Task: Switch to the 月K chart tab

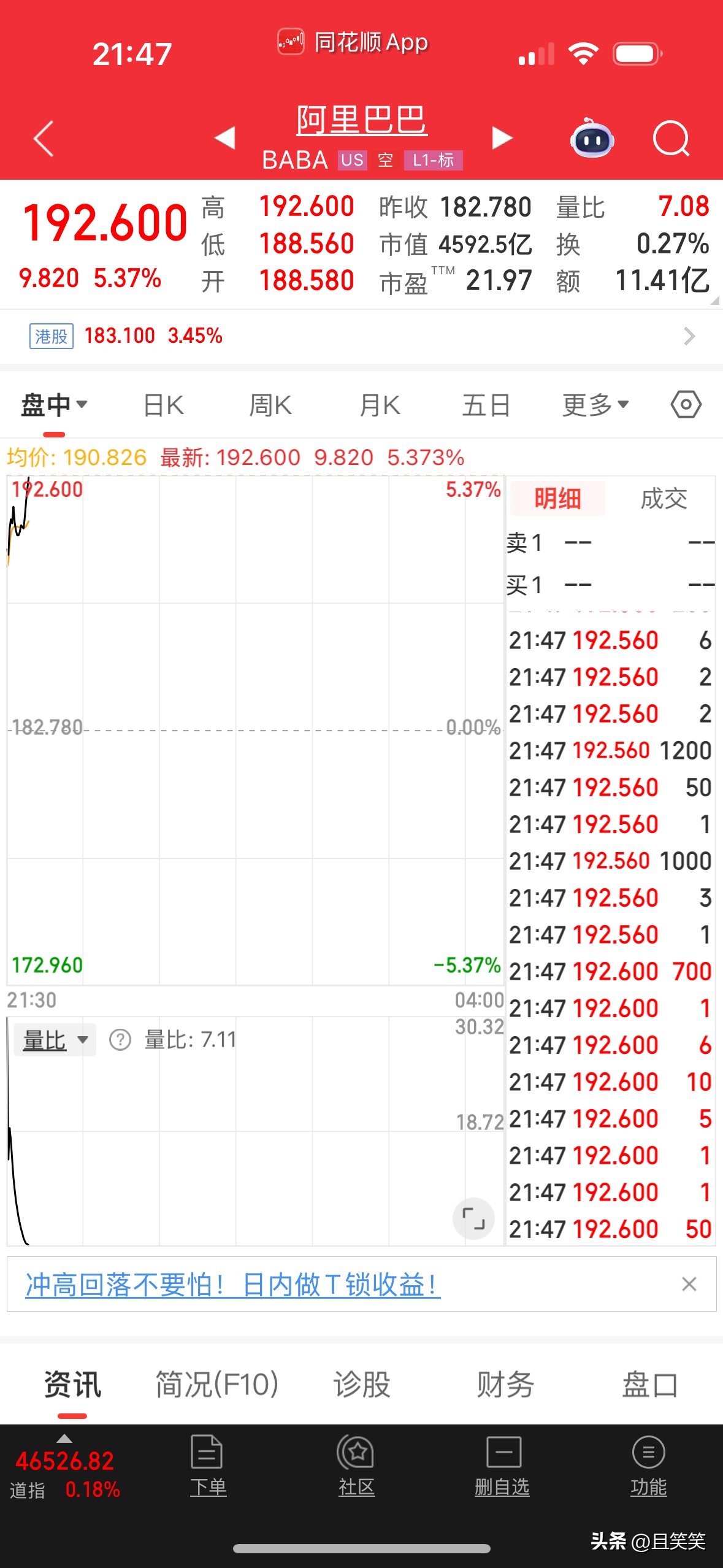Action: tap(379, 405)
